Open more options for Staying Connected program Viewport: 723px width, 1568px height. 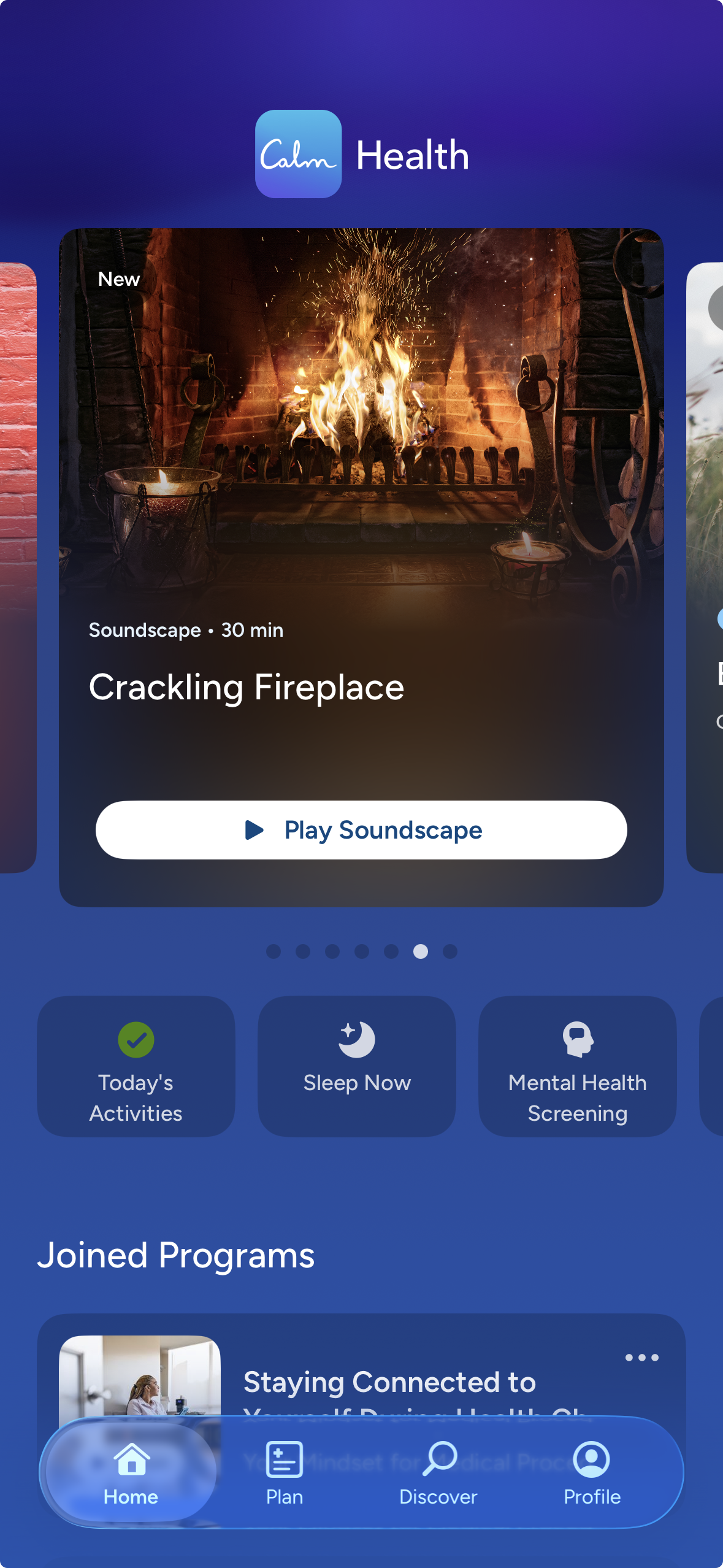coord(642,1358)
